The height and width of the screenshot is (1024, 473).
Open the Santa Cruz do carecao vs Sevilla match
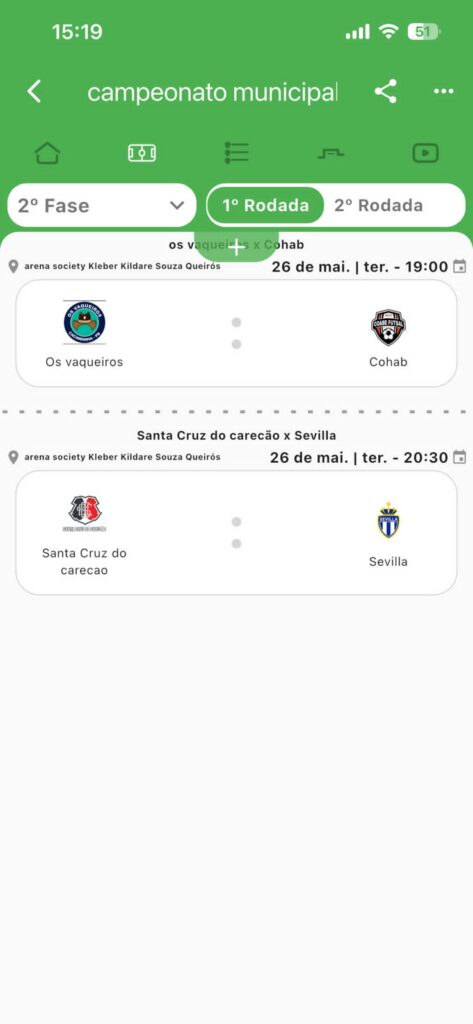[236, 533]
